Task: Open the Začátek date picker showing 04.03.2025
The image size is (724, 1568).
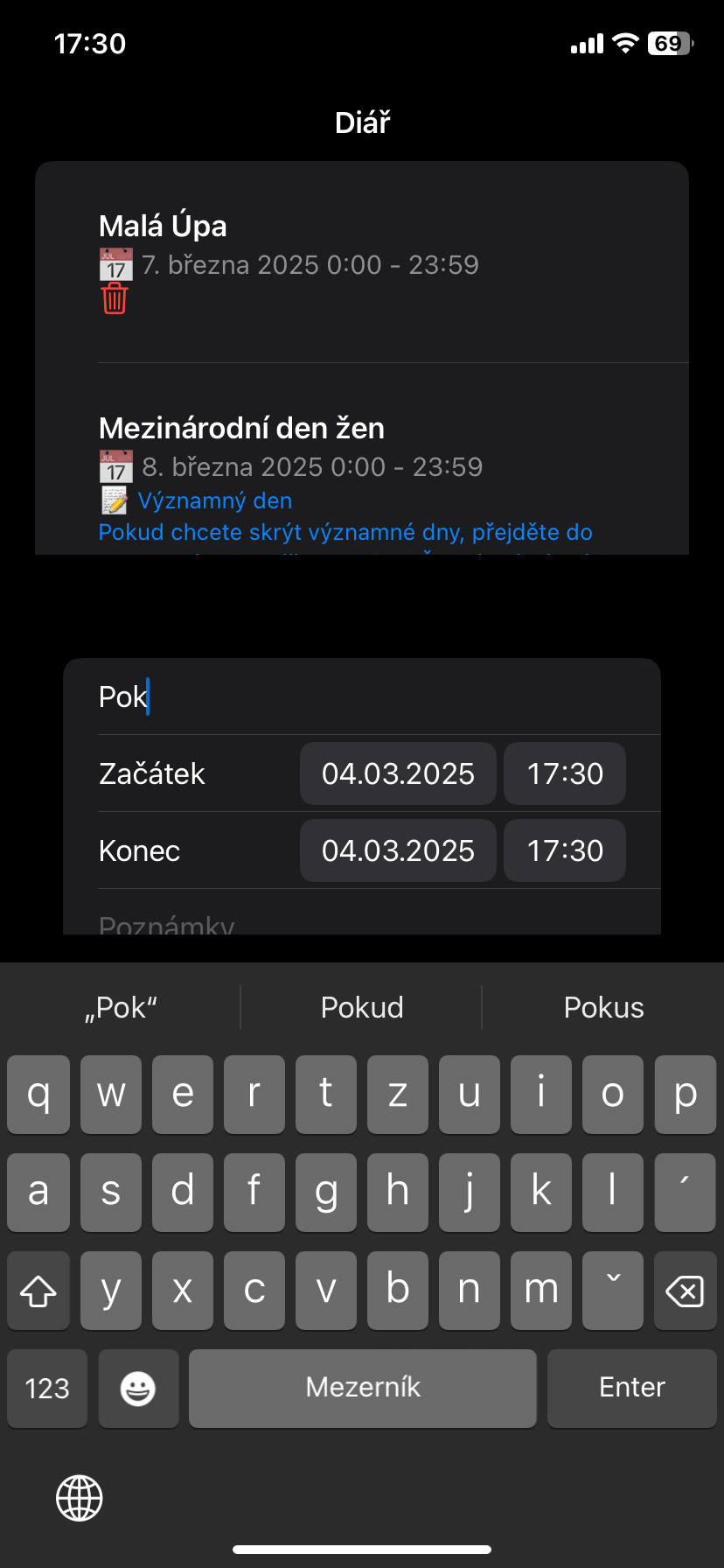Action: [397, 773]
